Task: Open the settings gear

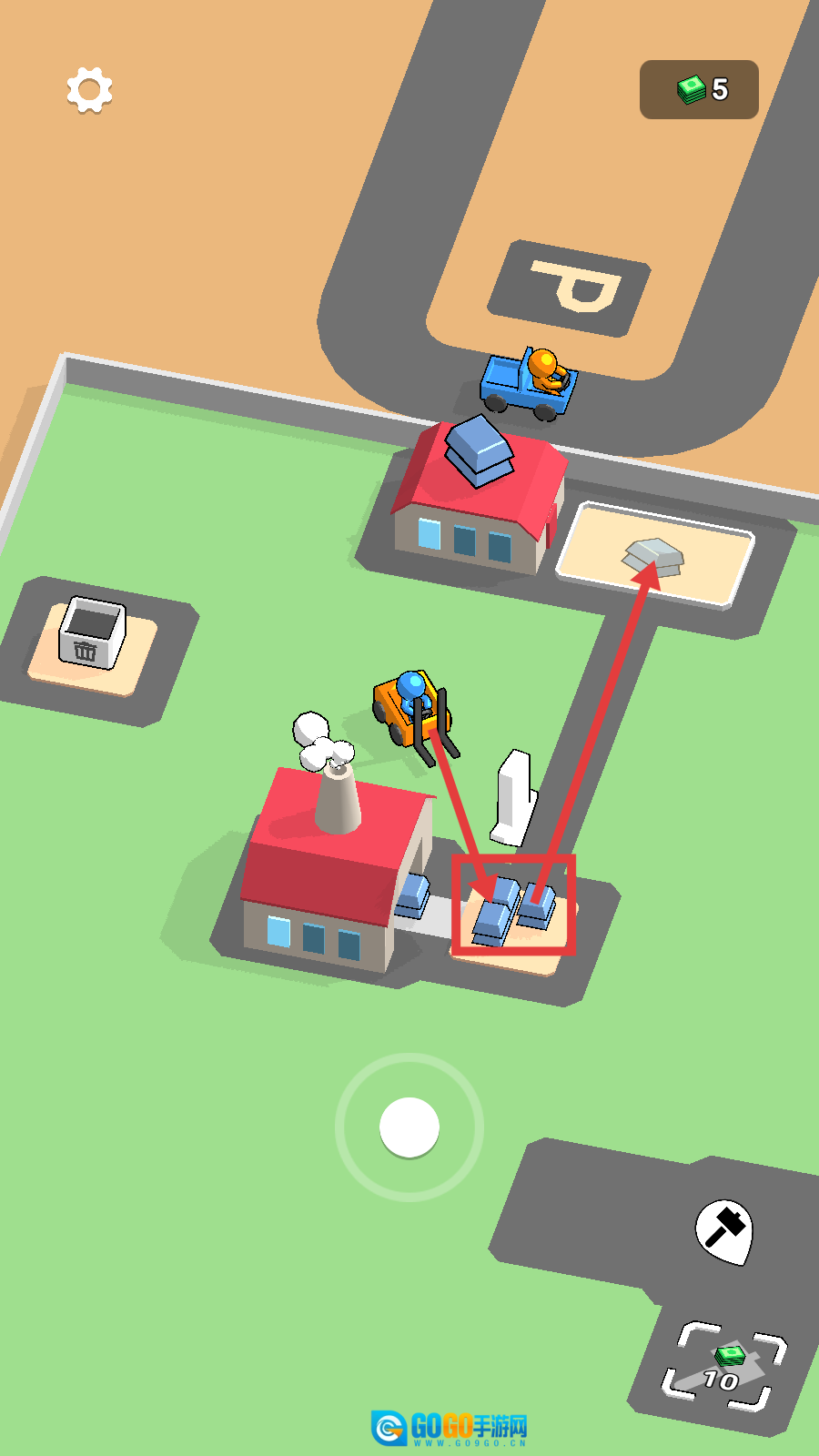Action: (89, 90)
